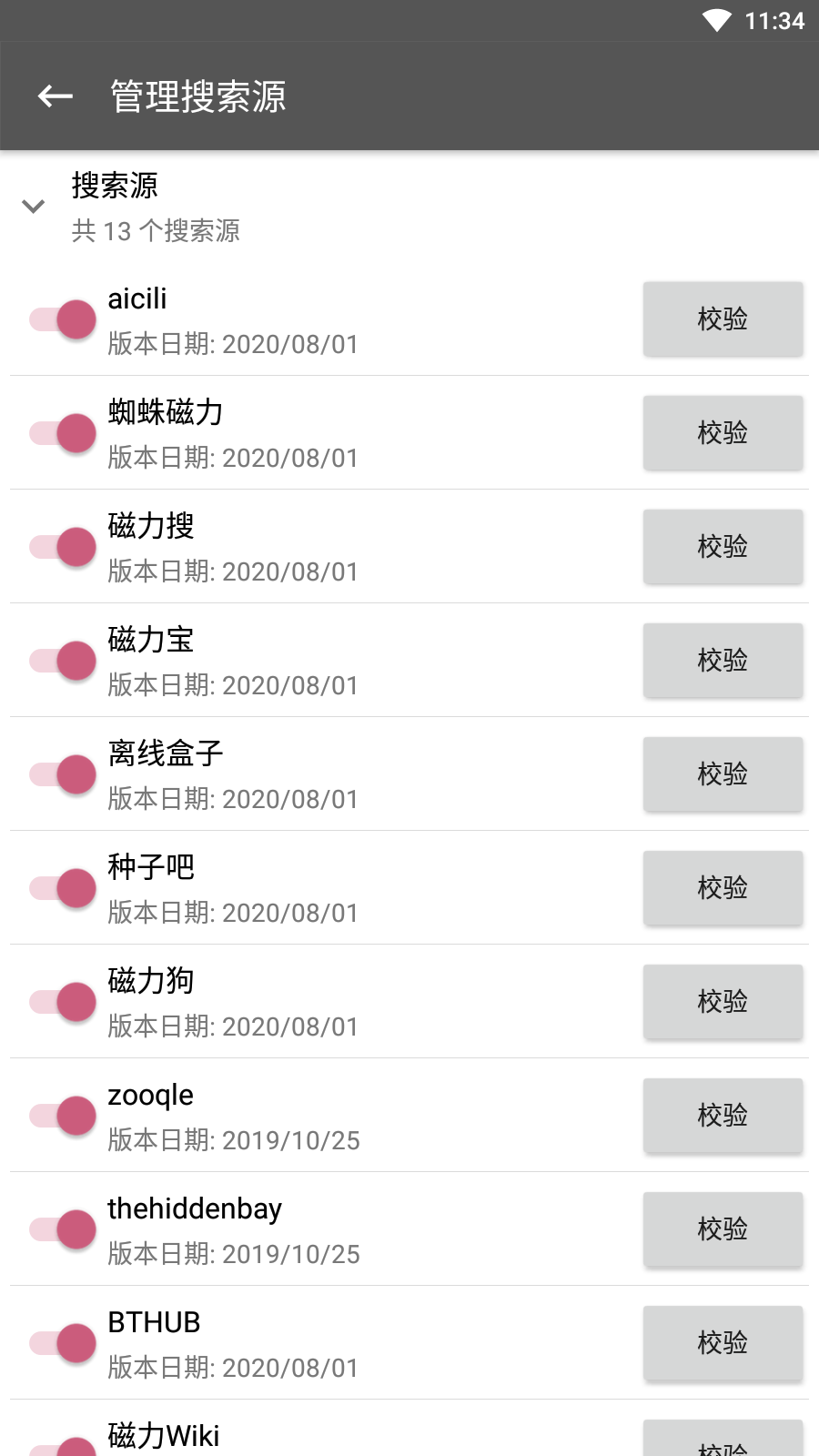Viewport: 819px width, 1456px height.
Task: Disable the aicili search source
Action: point(64,319)
